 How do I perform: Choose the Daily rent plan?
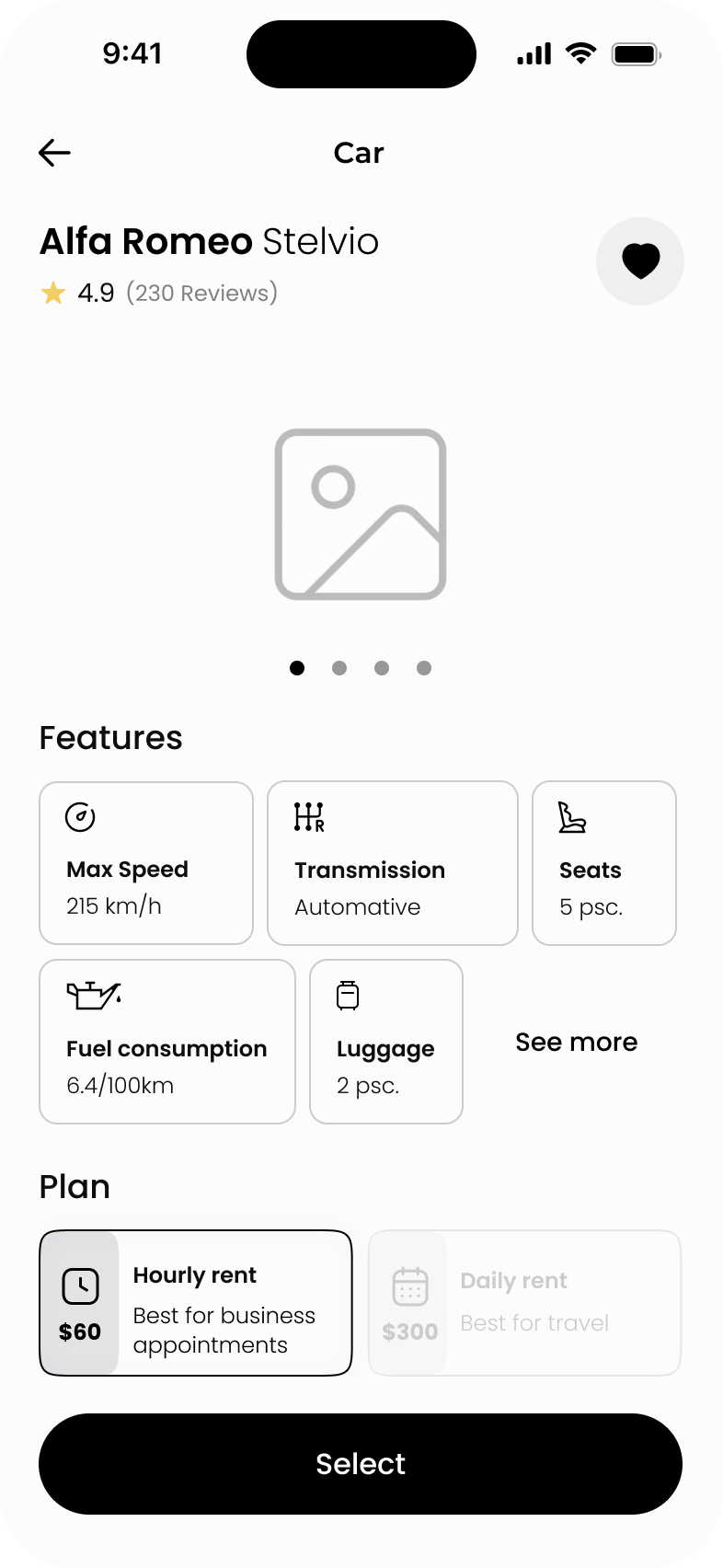tap(524, 1303)
